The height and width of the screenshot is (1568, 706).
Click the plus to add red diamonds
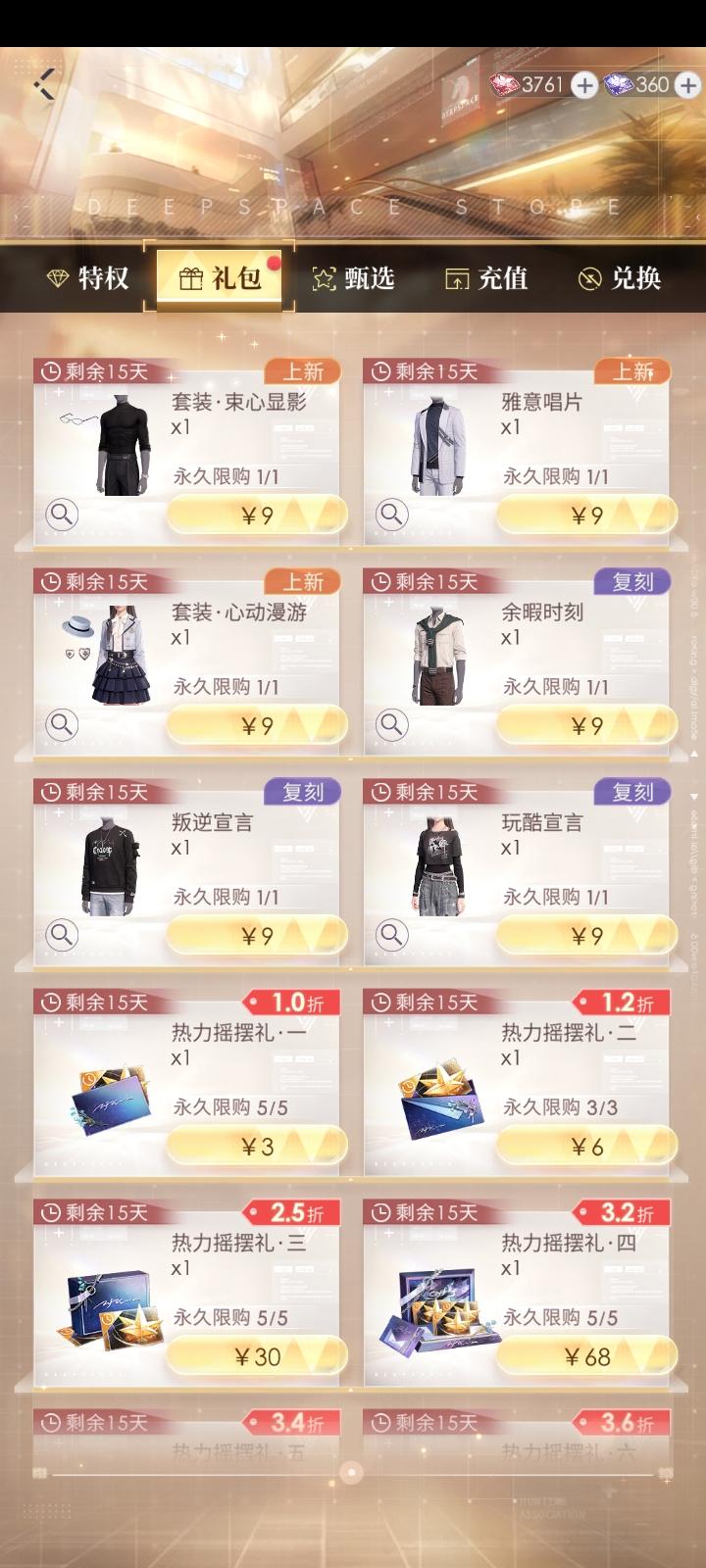tap(583, 86)
